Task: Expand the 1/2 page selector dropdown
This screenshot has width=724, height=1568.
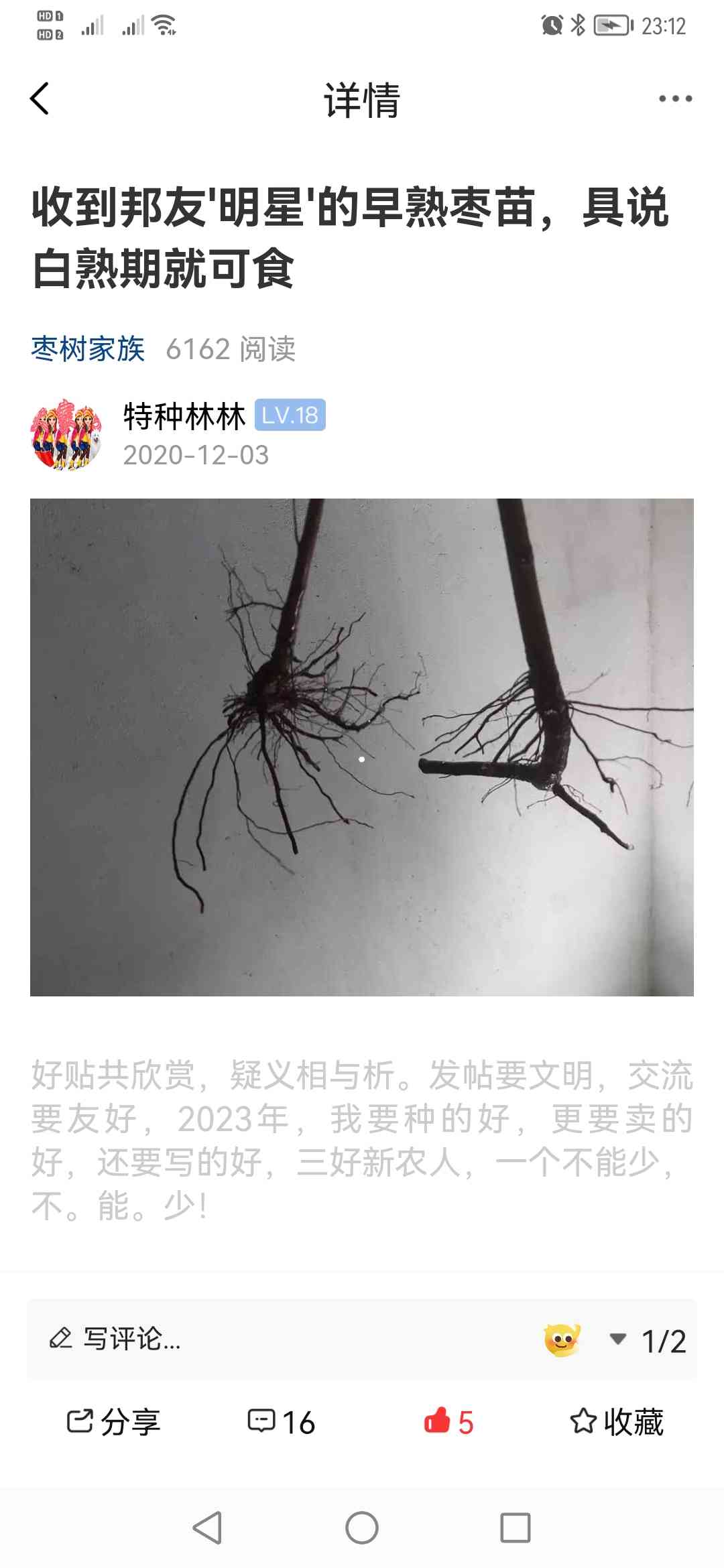Action: [648, 1341]
